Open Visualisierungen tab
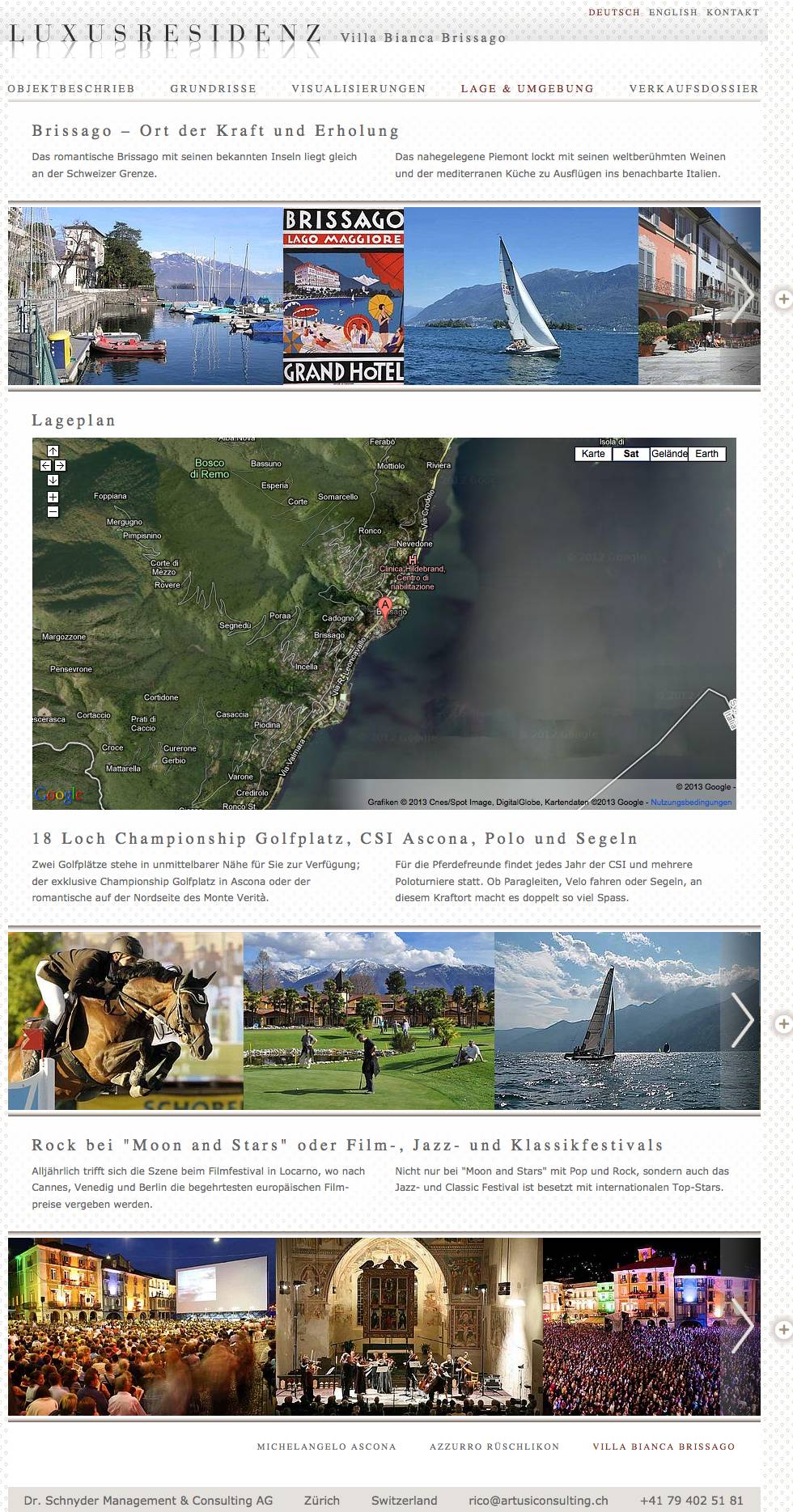Image resolution: width=793 pixels, height=1512 pixels. [358, 89]
